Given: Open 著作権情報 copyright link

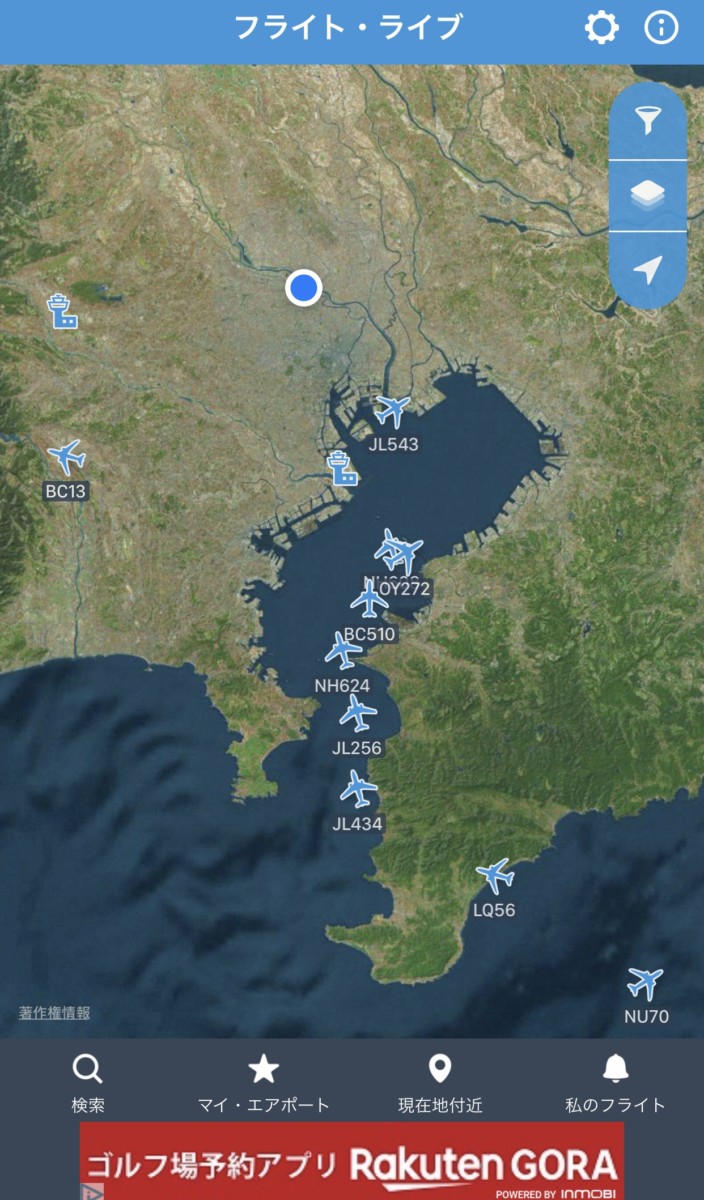Looking at the screenshot, I should click(54, 1012).
